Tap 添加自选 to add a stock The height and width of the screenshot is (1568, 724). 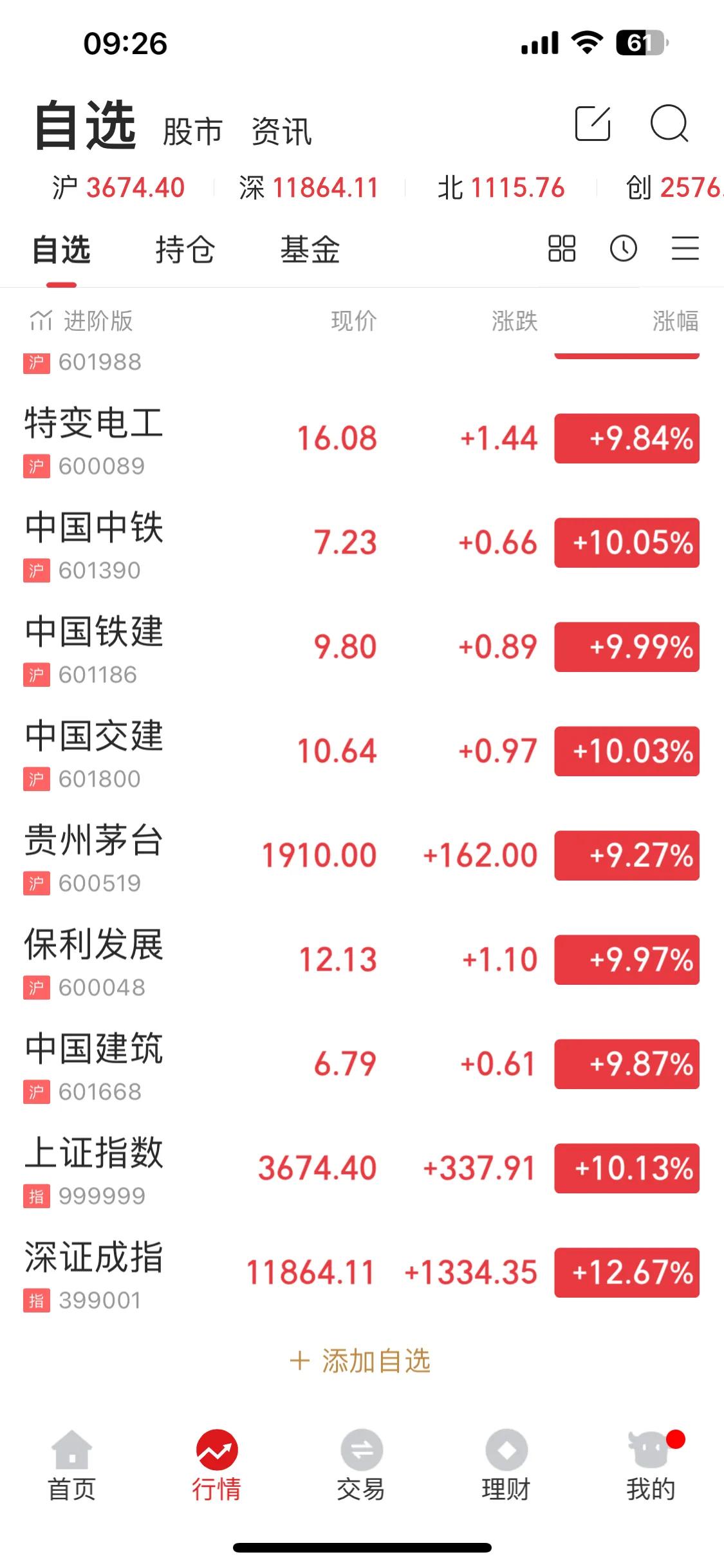tap(360, 1361)
